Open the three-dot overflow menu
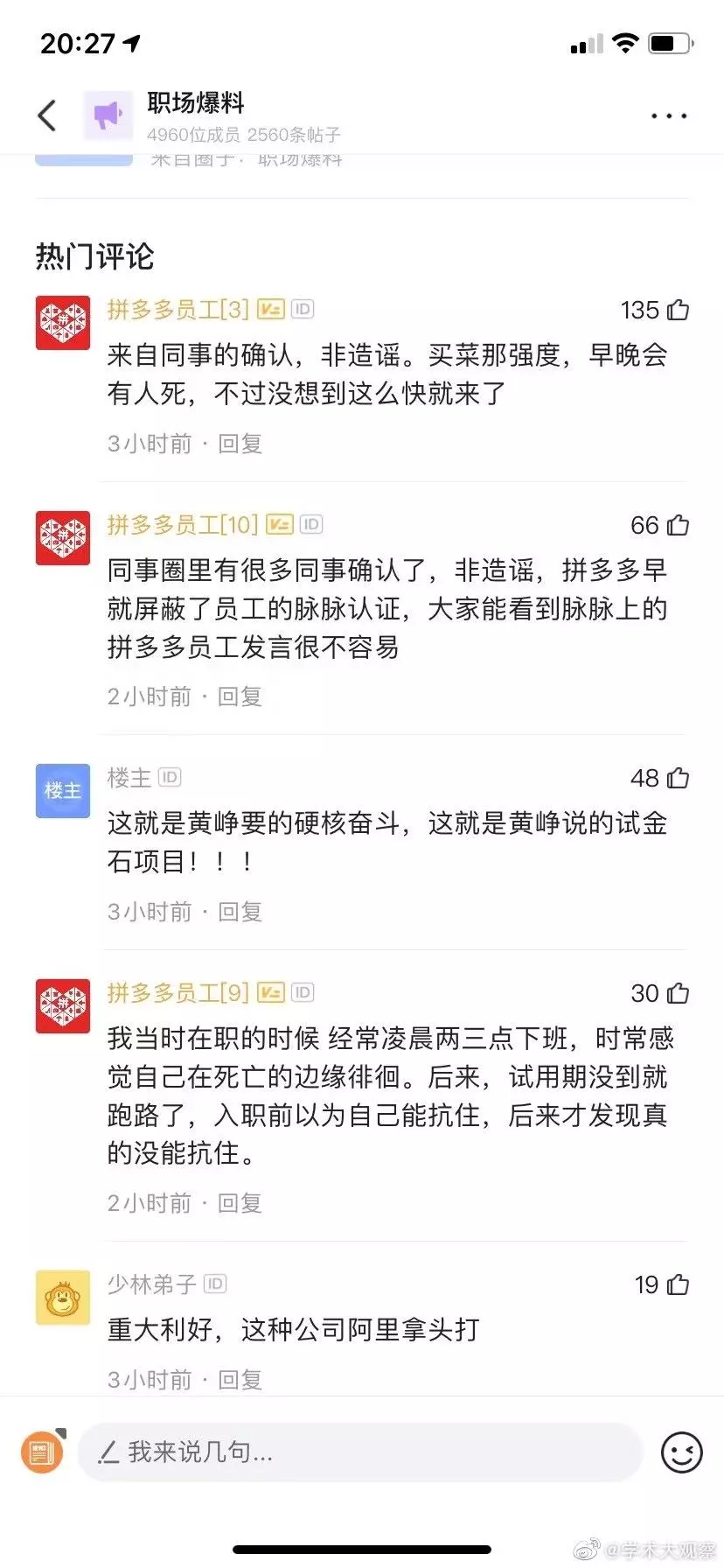 click(669, 115)
